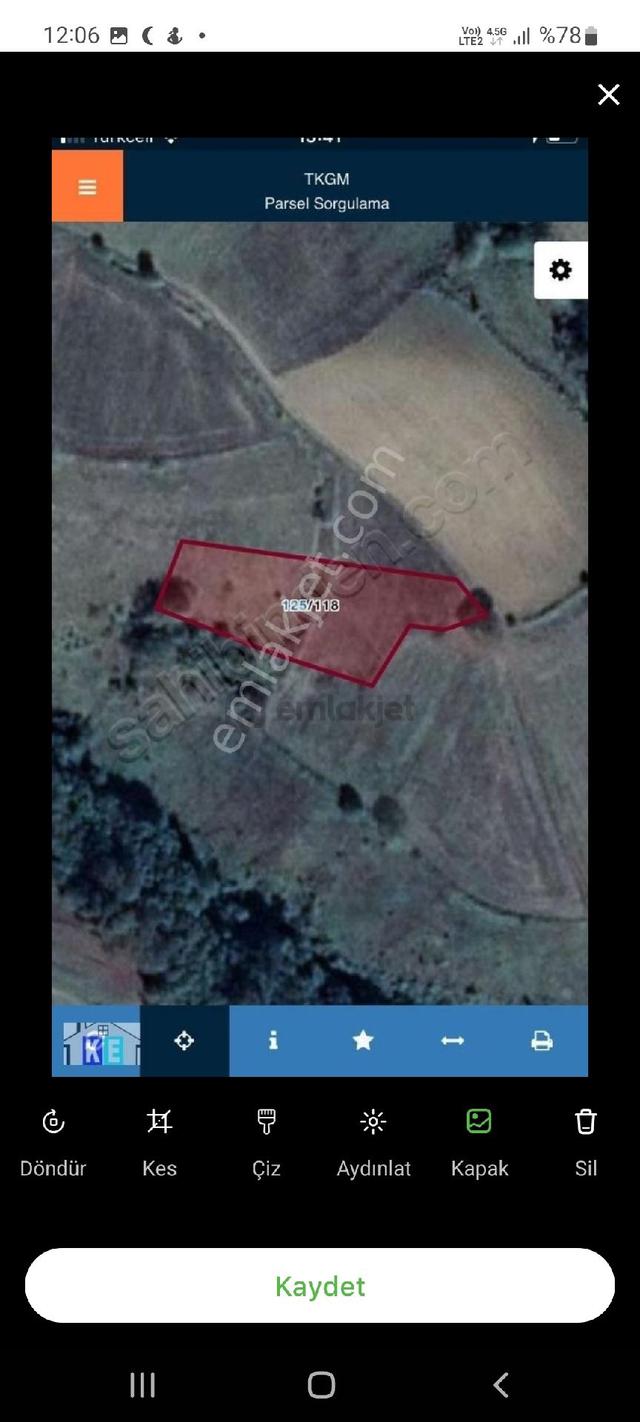Image resolution: width=640 pixels, height=1422 pixels.
Task: Set this photo as Kapak
Action: coord(480,1143)
